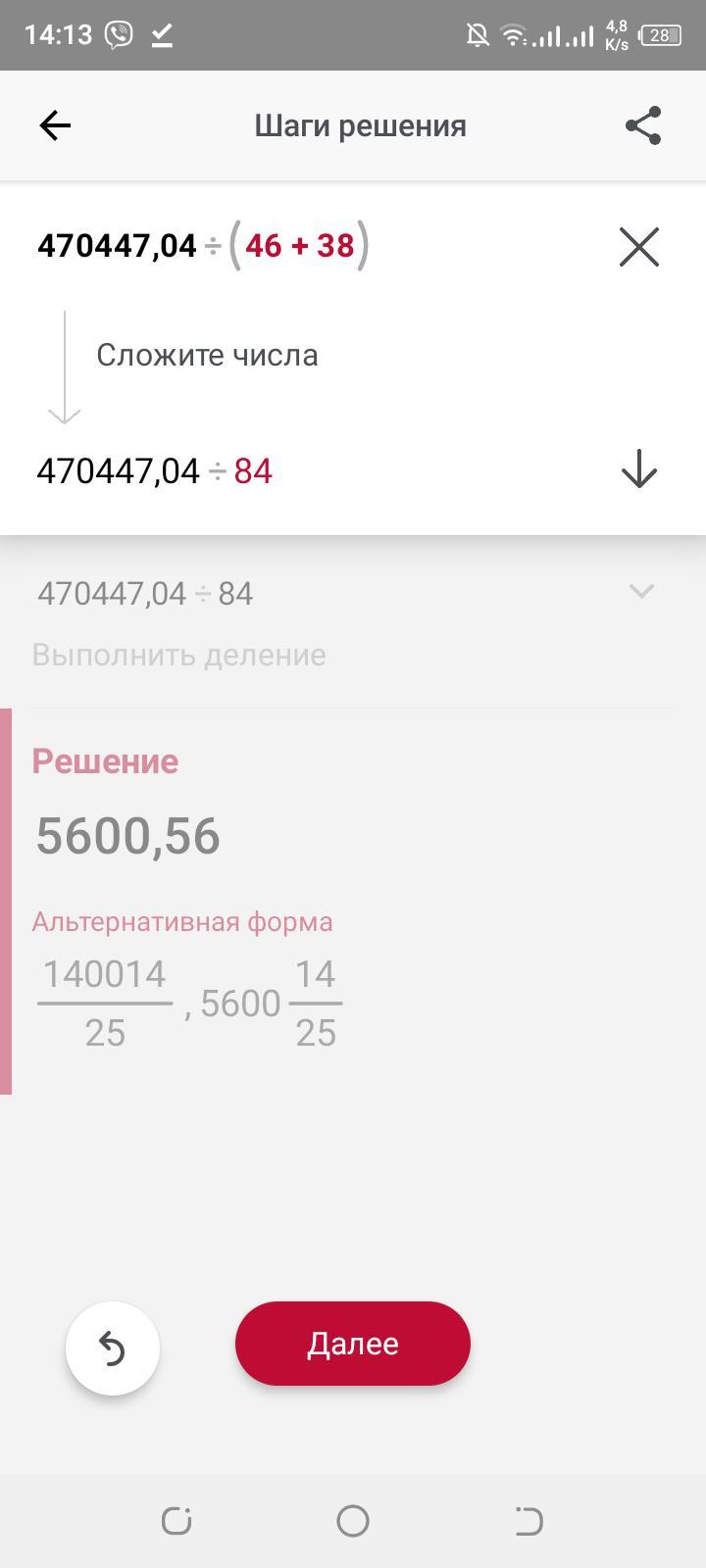
Task: Close the expanded addition step
Action: coord(639,246)
